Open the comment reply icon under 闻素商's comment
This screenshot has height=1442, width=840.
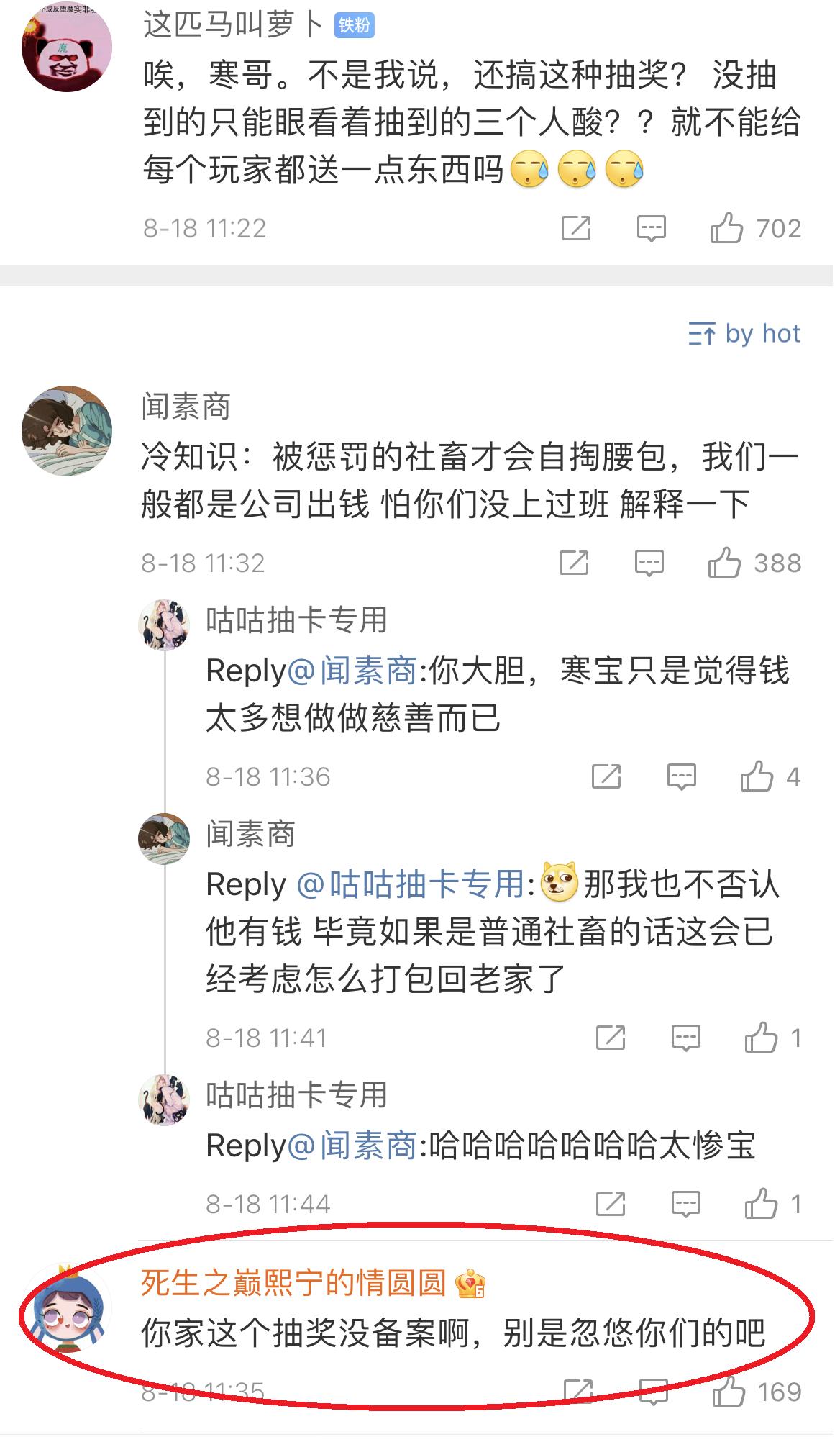[649, 563]
